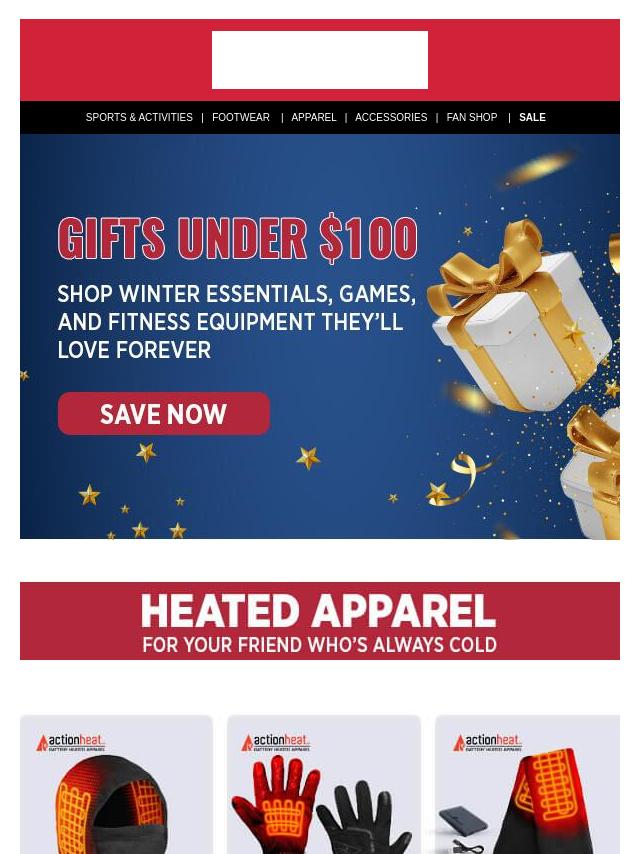This screenshot has width=640, height=854.
Task: Open the Accessories category
Action: 391,118
